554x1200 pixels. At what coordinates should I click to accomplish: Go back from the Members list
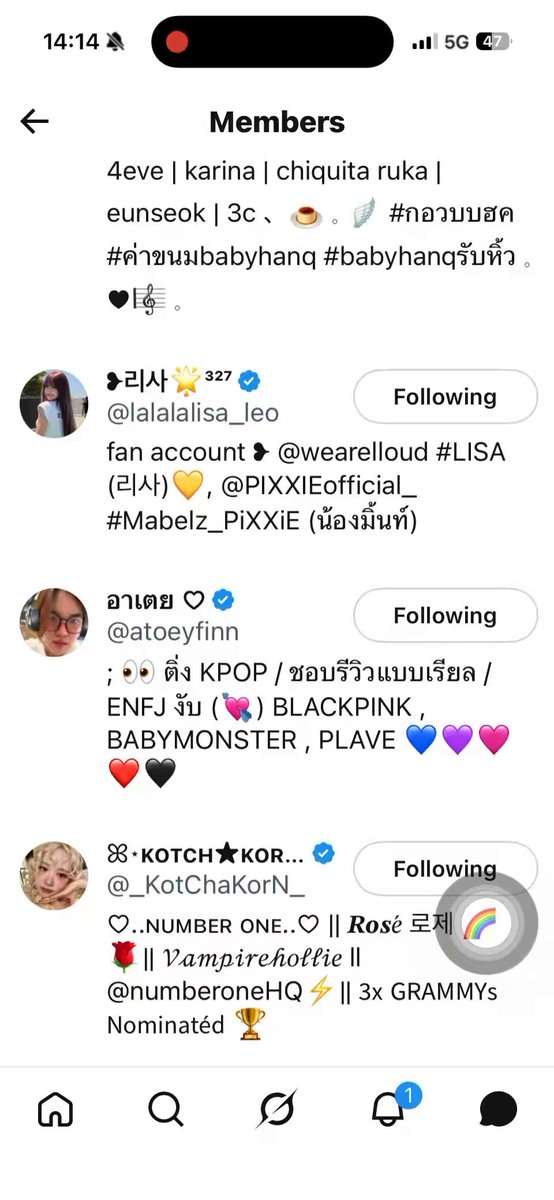pos(34,122)
